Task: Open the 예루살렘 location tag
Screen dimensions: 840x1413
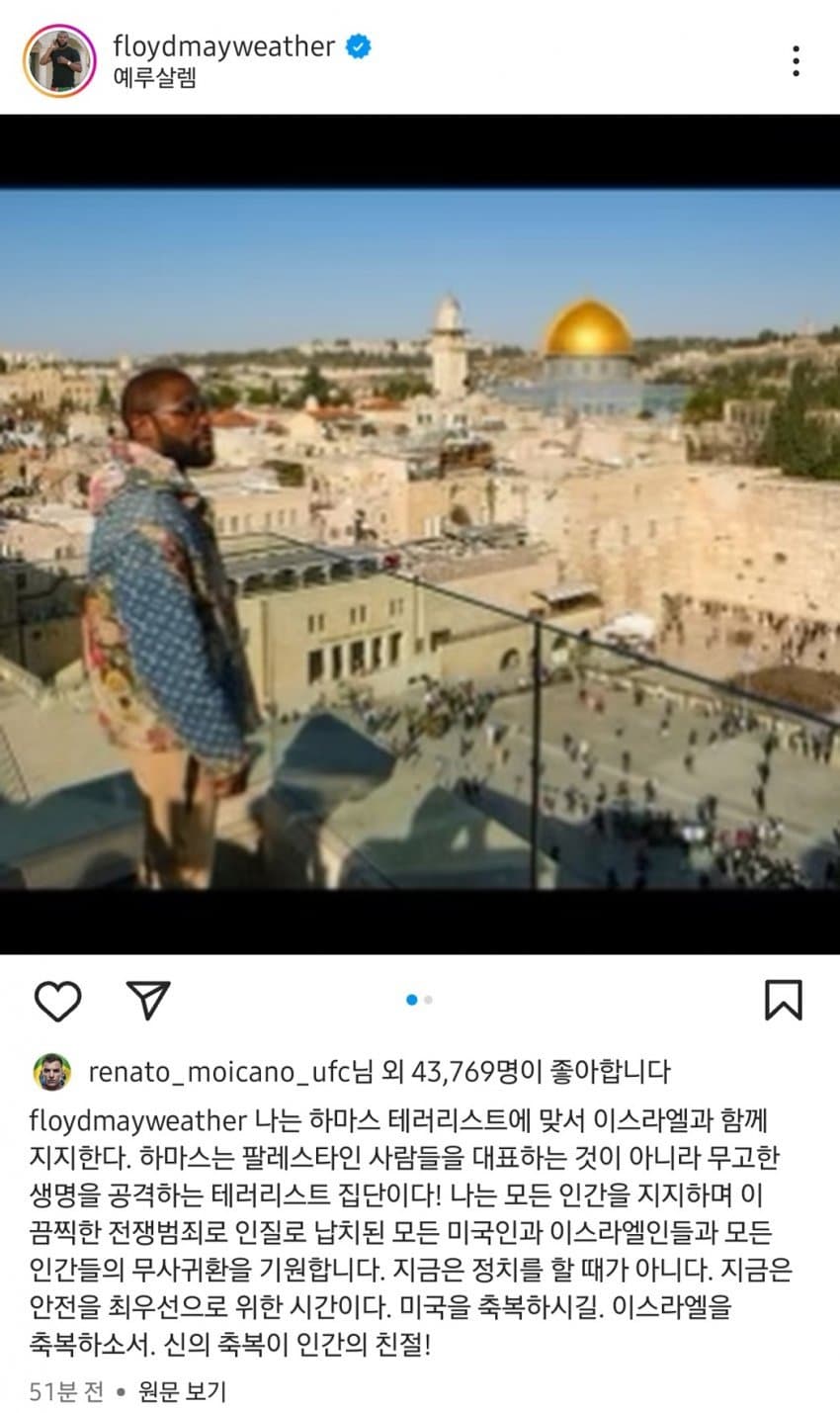Action: (154, 78)
